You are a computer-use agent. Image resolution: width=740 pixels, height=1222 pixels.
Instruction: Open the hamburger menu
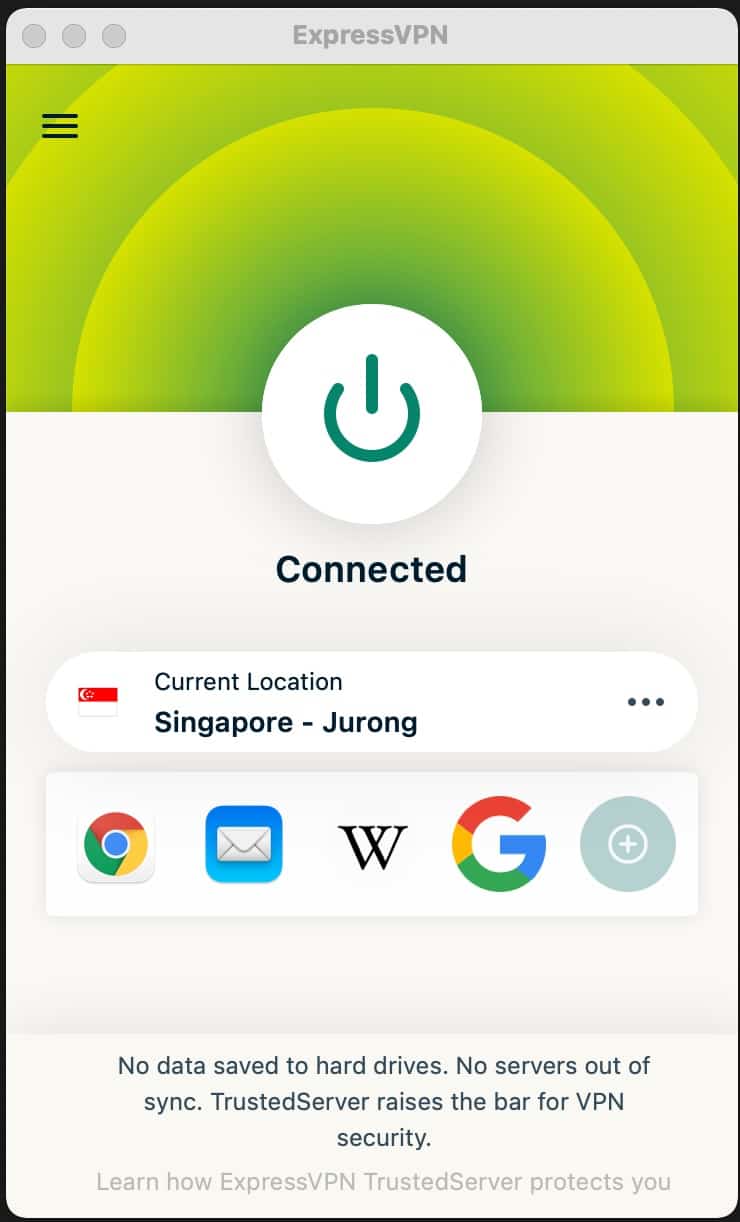coord(60,126)
